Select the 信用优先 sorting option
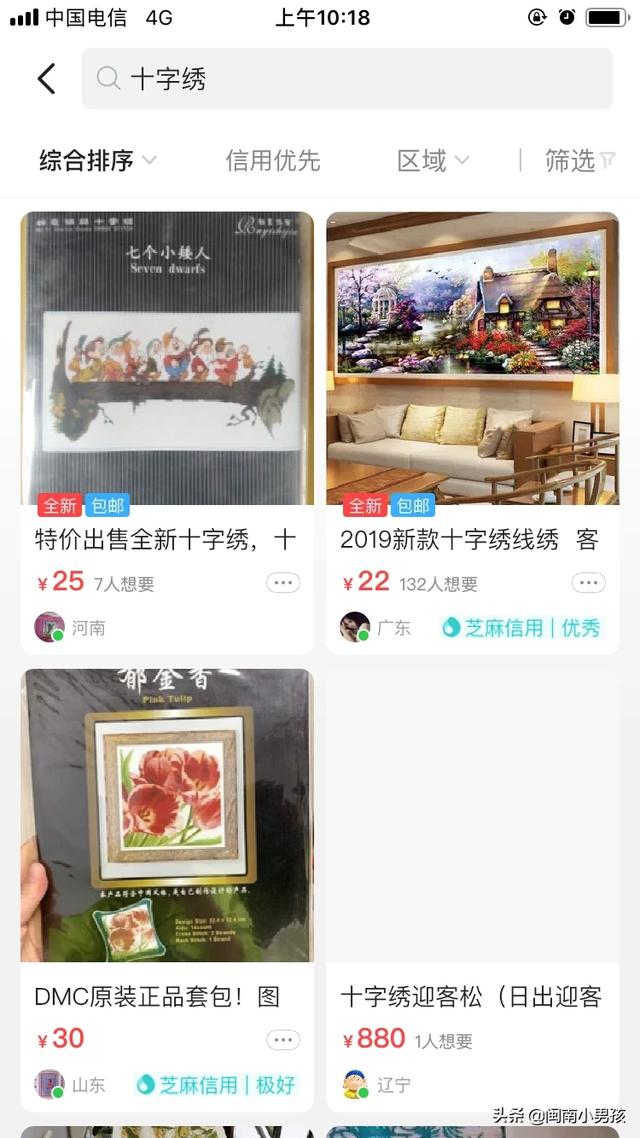Image resolution: width=640 pixels, height=1138 pixels. point(272,160)
